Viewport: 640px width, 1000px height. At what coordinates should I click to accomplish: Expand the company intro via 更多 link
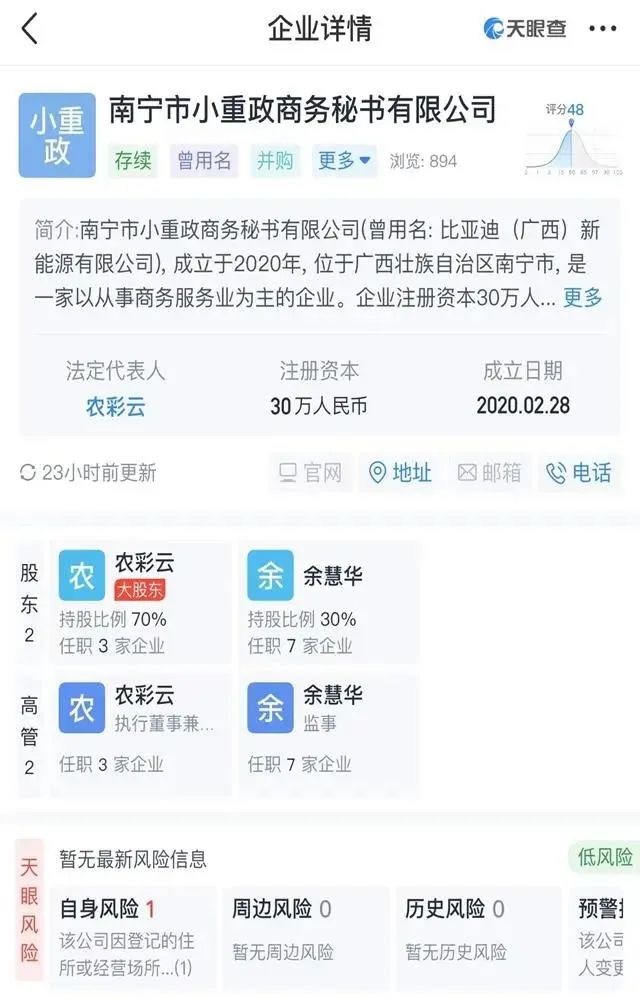(x=582, y=297)
